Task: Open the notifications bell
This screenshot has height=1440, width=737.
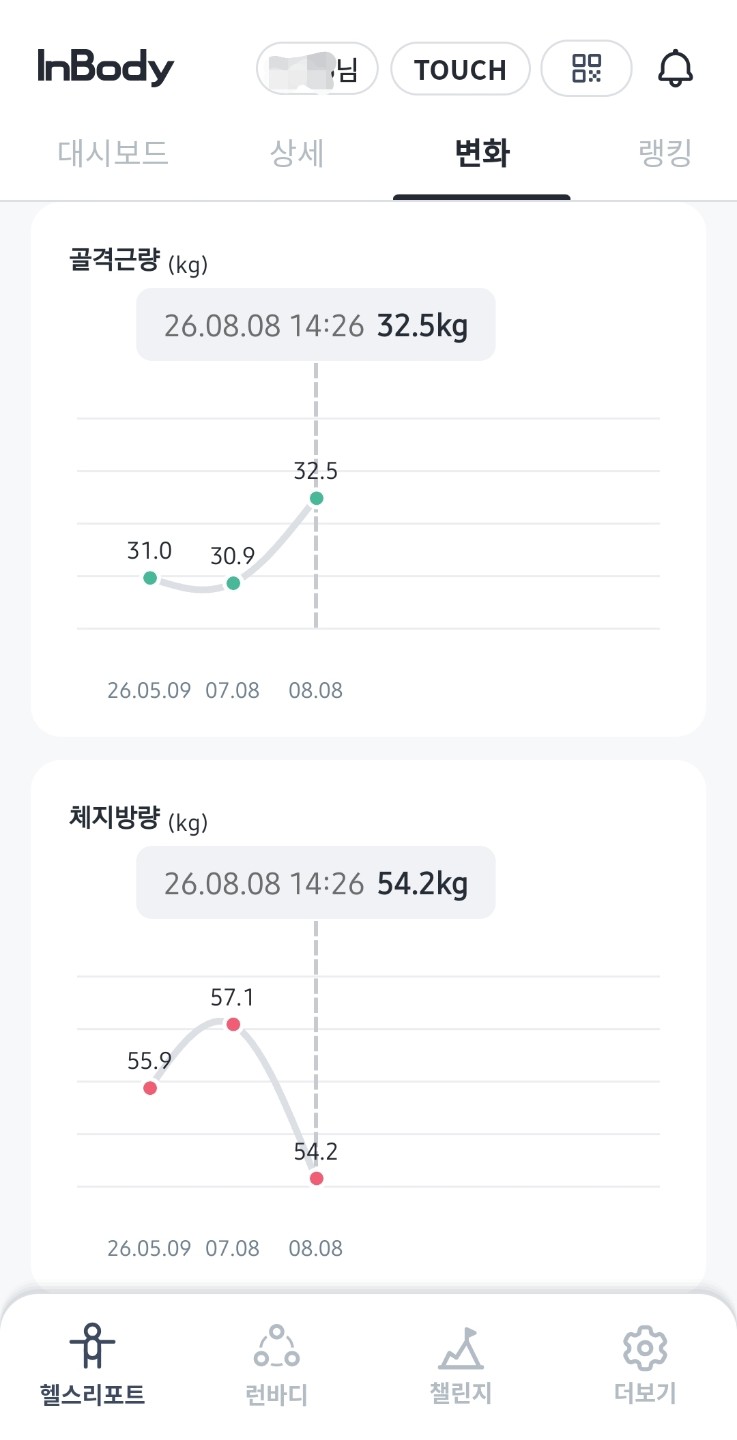Action: (x=675, y=69)
